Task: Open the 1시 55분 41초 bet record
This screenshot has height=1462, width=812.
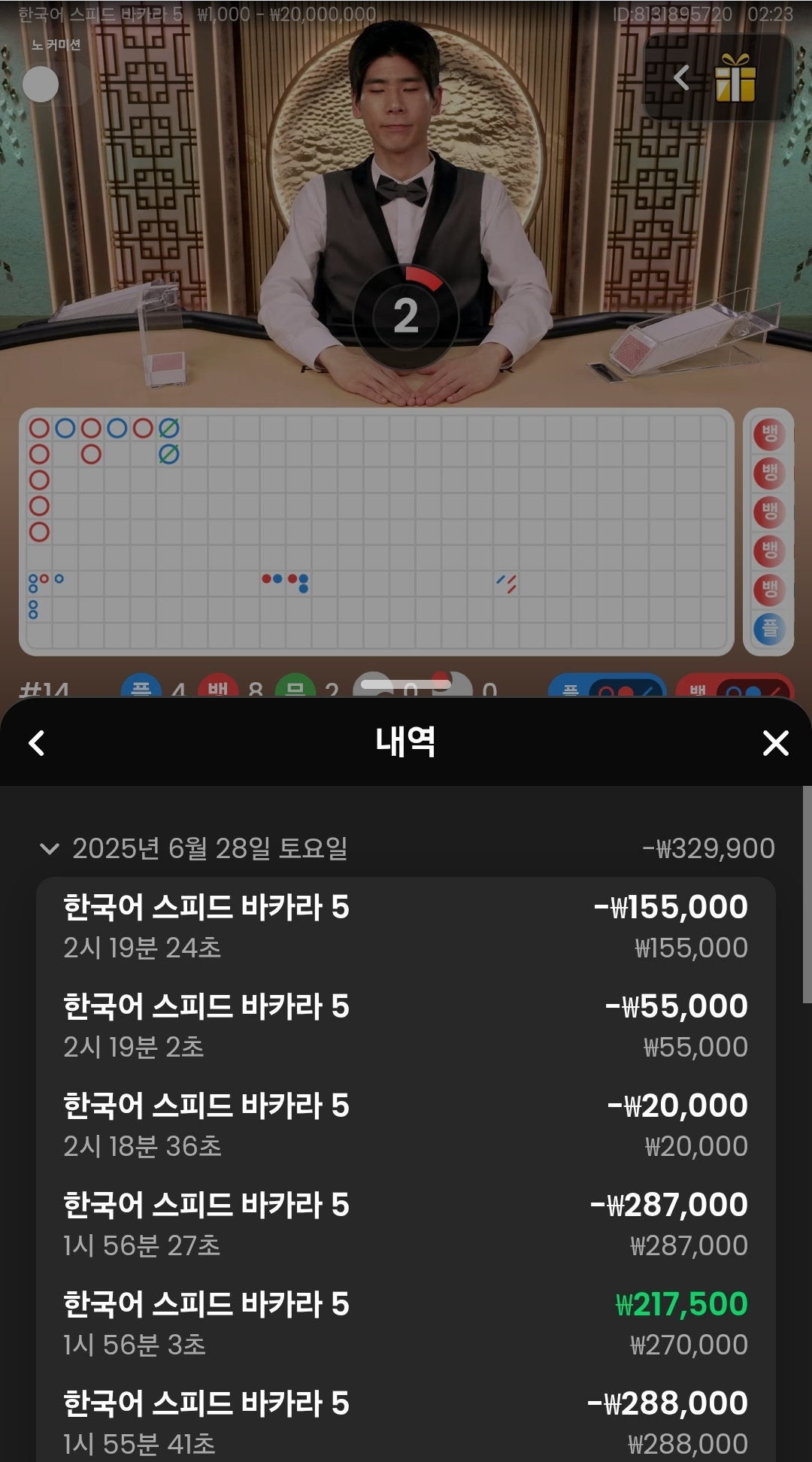Action: (406, 1421)
